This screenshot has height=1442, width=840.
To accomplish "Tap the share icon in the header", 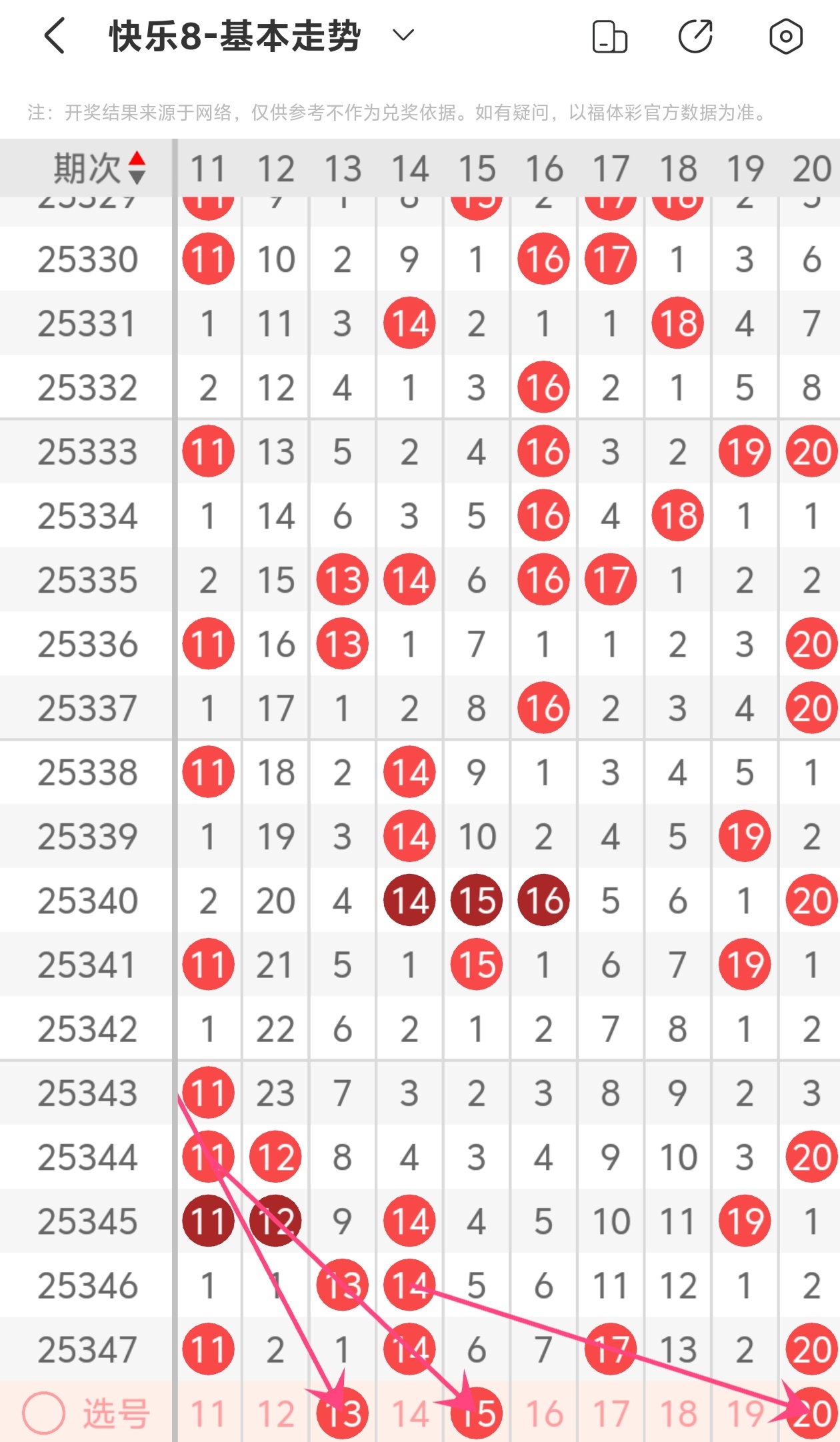I will pos(695,37).
